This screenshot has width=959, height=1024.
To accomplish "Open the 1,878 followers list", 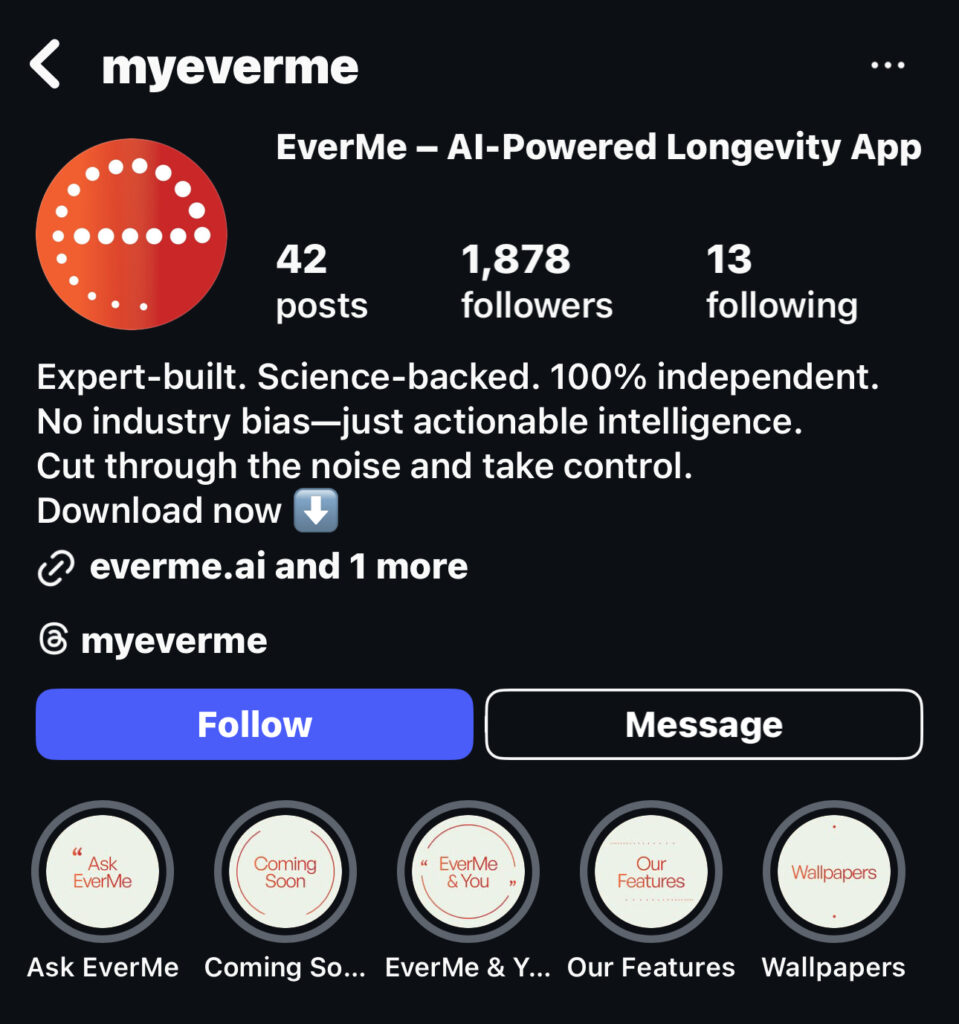I will coord(536,281).
